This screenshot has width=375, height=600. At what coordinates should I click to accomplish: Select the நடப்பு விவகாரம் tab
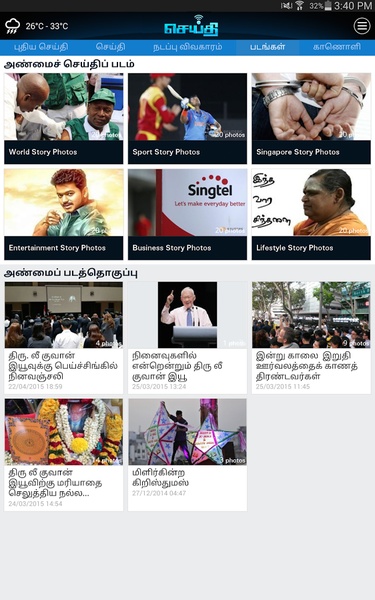pos(187,47)
